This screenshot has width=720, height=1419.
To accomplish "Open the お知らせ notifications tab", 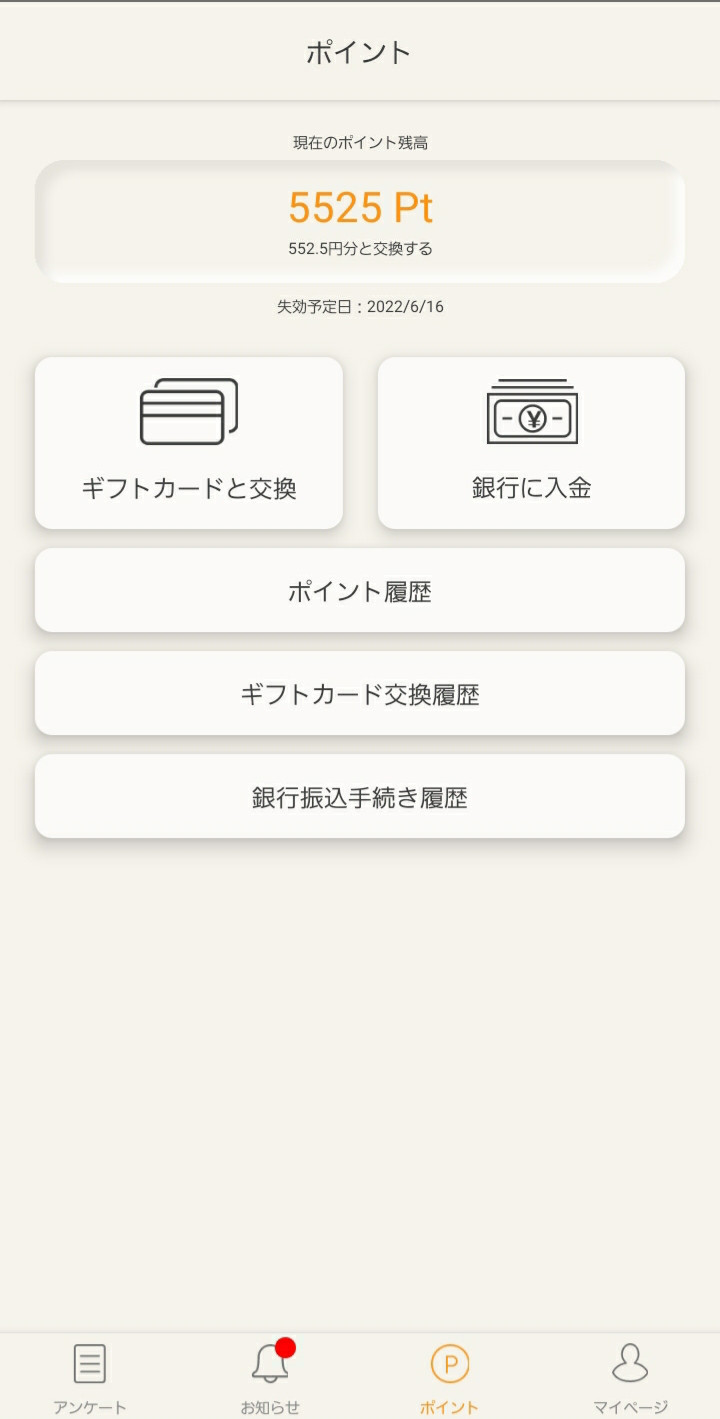I will 270,1377.
